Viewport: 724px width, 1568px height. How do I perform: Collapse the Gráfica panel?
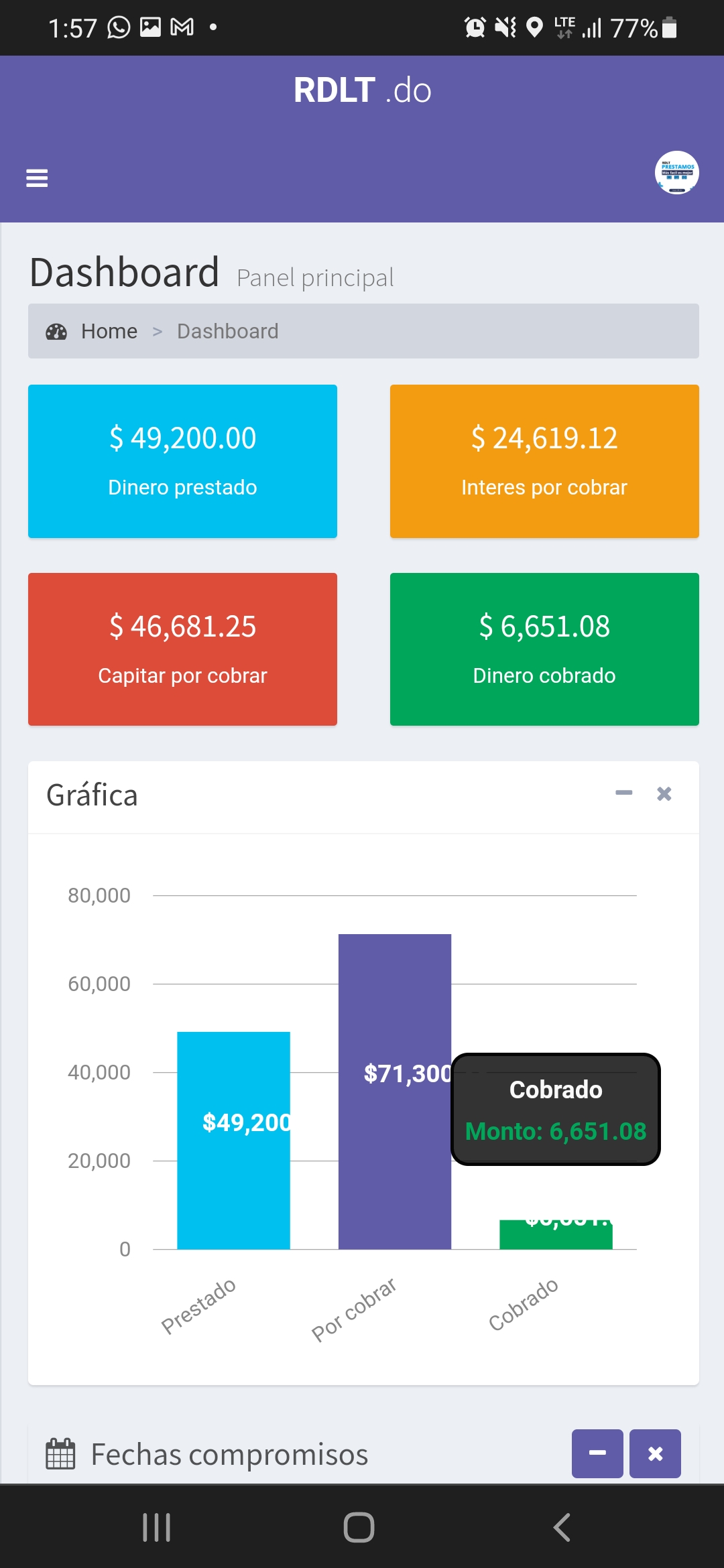tap(623, 793)
